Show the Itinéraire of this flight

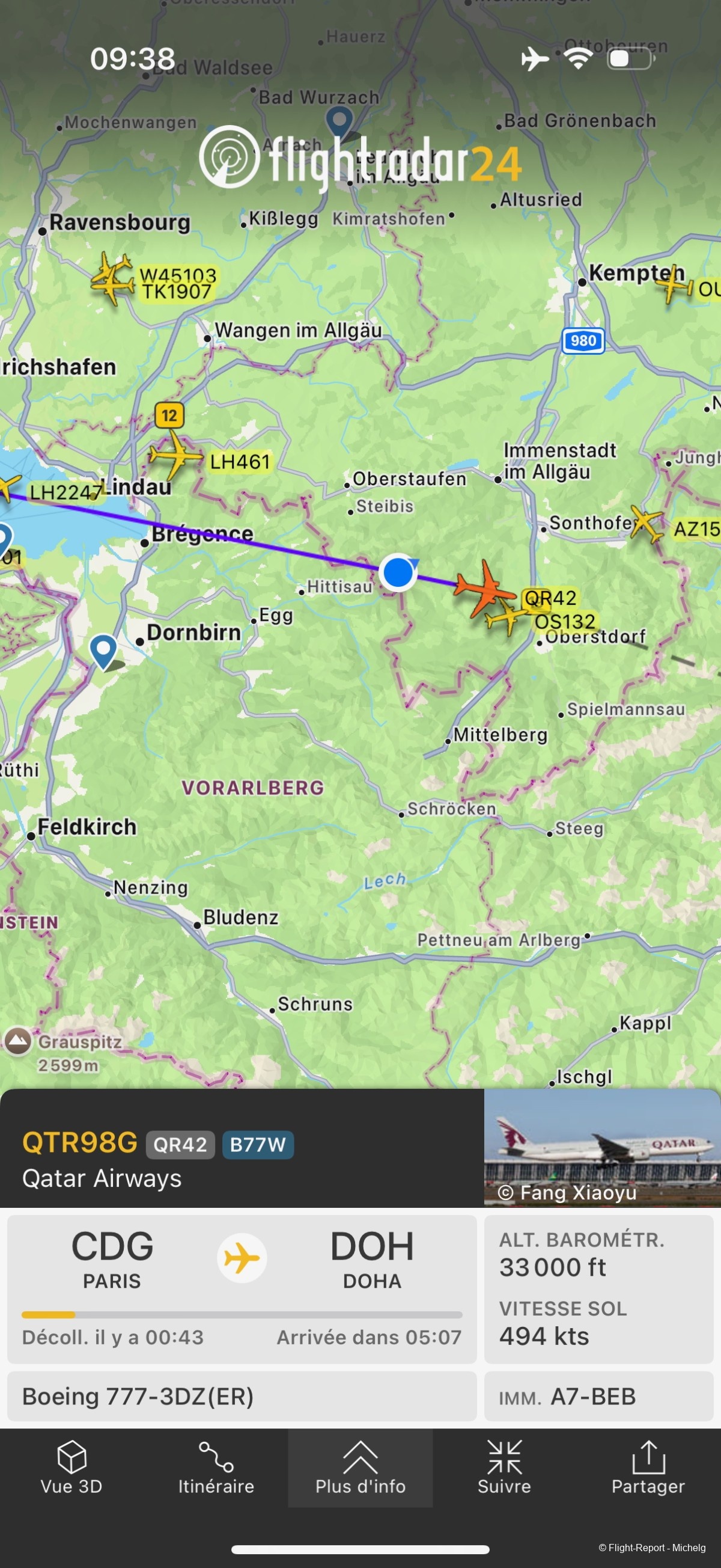(x=216, y=1468)
